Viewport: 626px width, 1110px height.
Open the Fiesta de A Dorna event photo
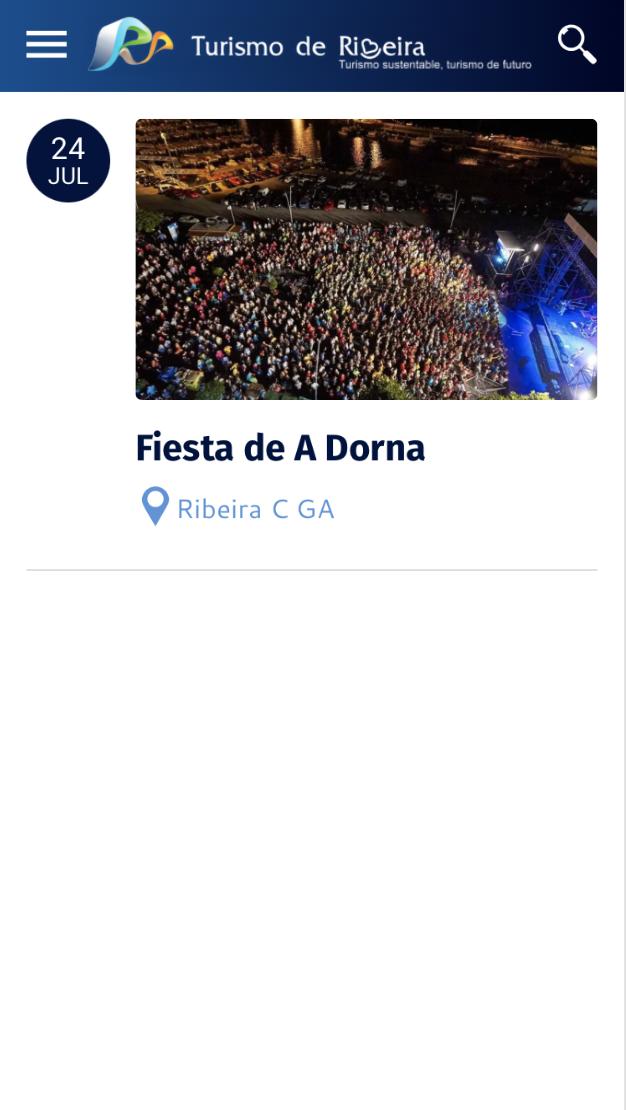366,259
